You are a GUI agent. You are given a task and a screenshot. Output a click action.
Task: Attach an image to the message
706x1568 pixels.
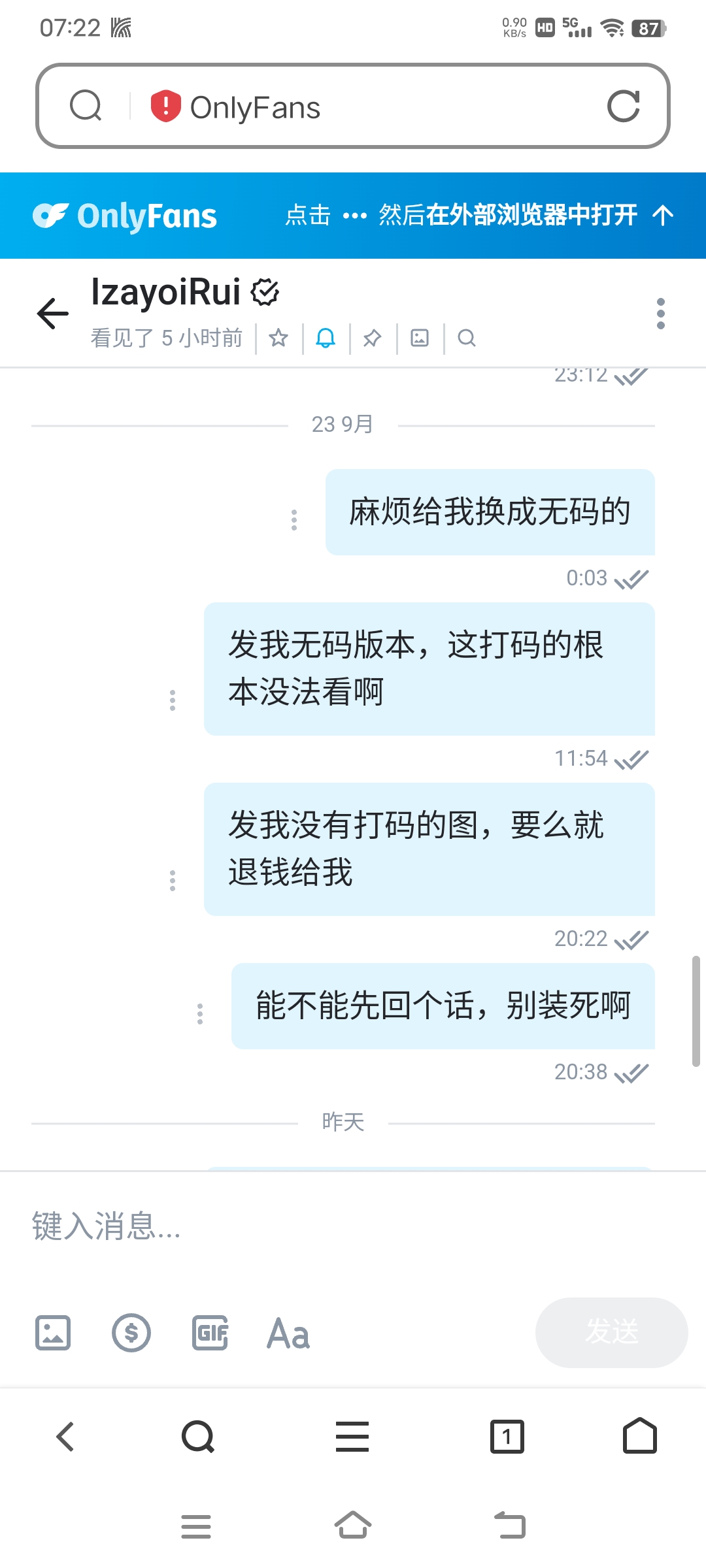53,1333
